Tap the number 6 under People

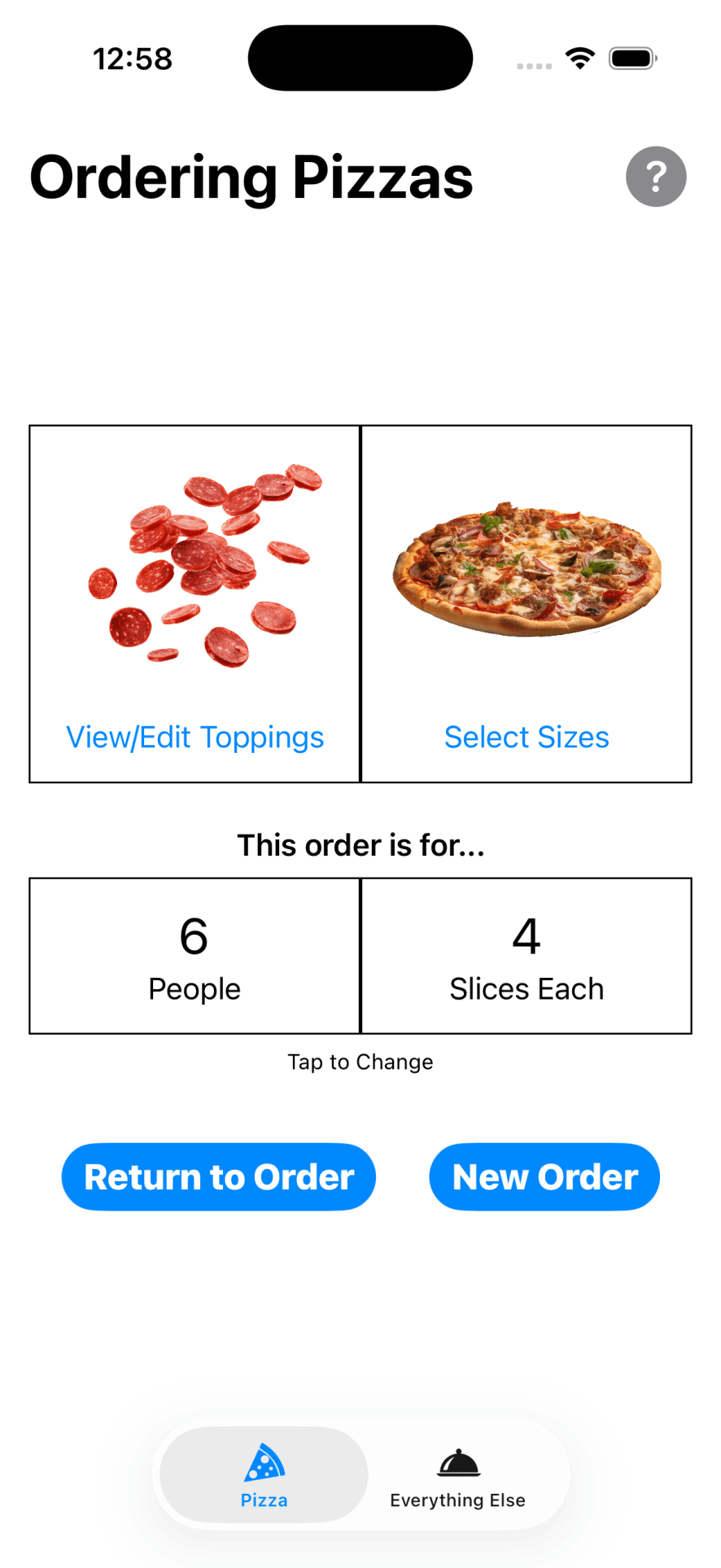(x=194, y=936)
